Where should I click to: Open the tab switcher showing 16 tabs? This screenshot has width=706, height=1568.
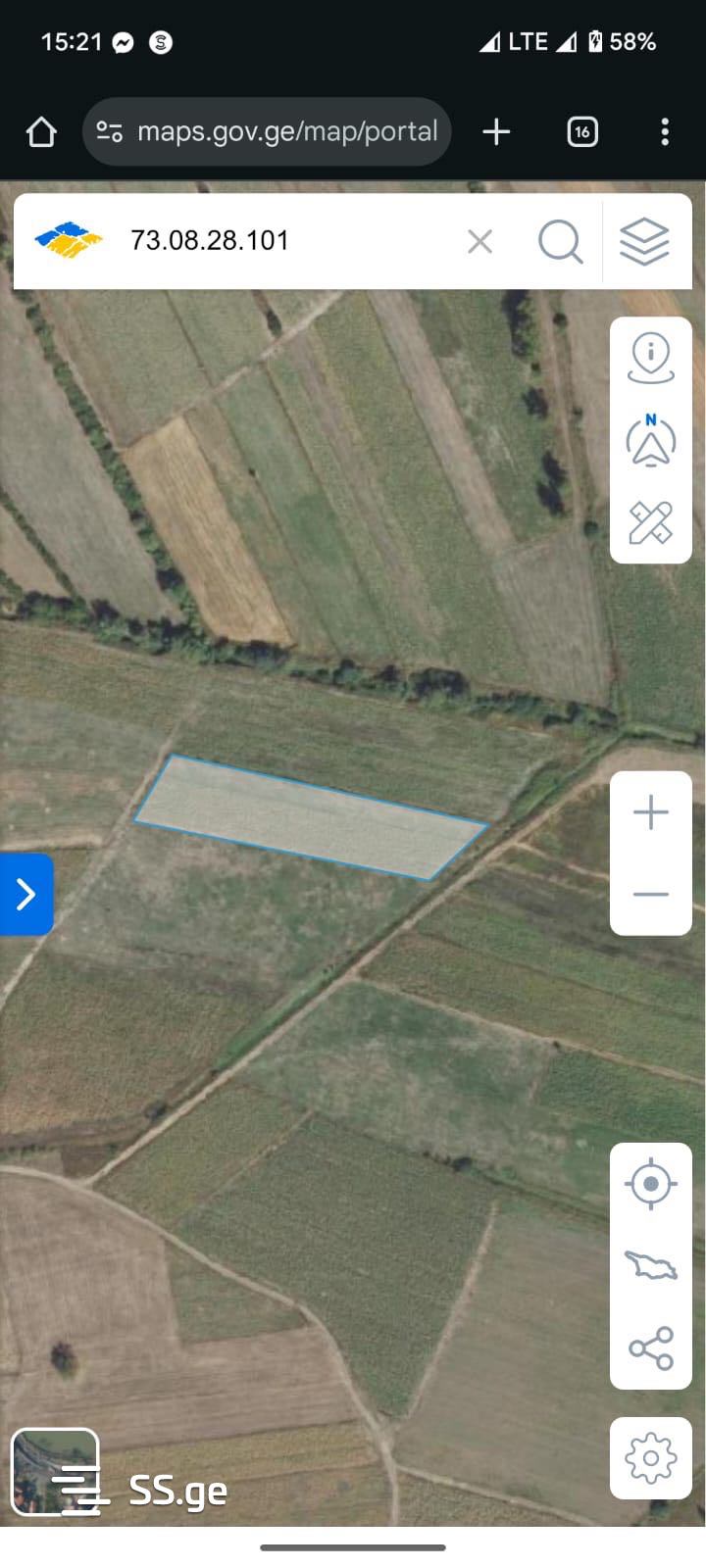(x=581, y=131)
